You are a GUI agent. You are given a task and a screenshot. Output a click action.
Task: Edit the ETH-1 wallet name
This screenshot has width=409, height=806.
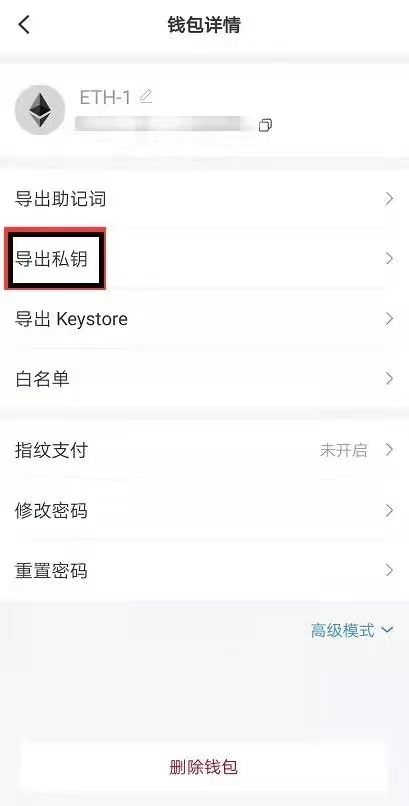146,96
